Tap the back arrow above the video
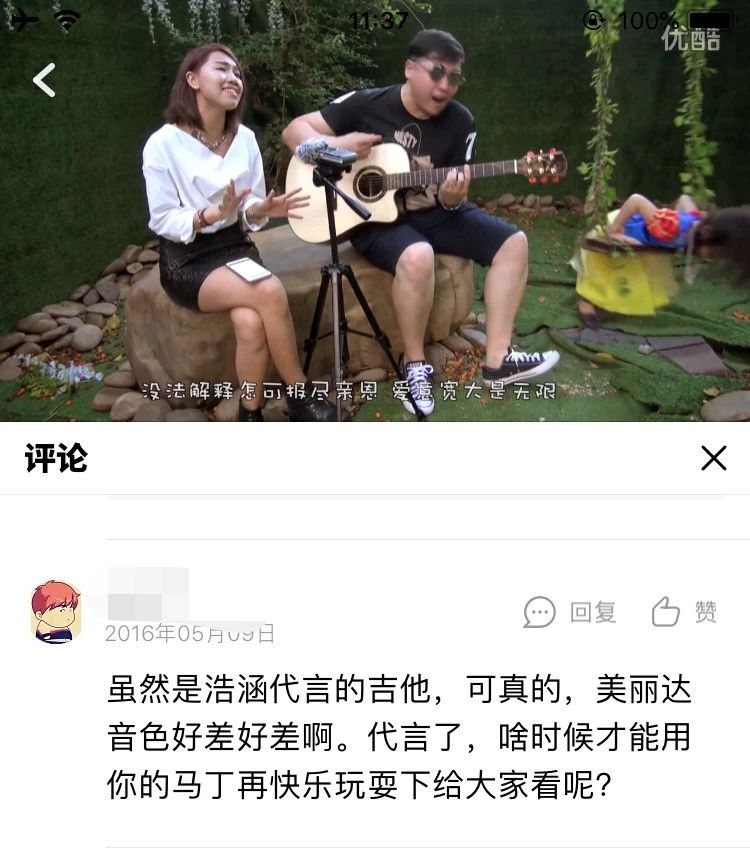 pos(44,80)
